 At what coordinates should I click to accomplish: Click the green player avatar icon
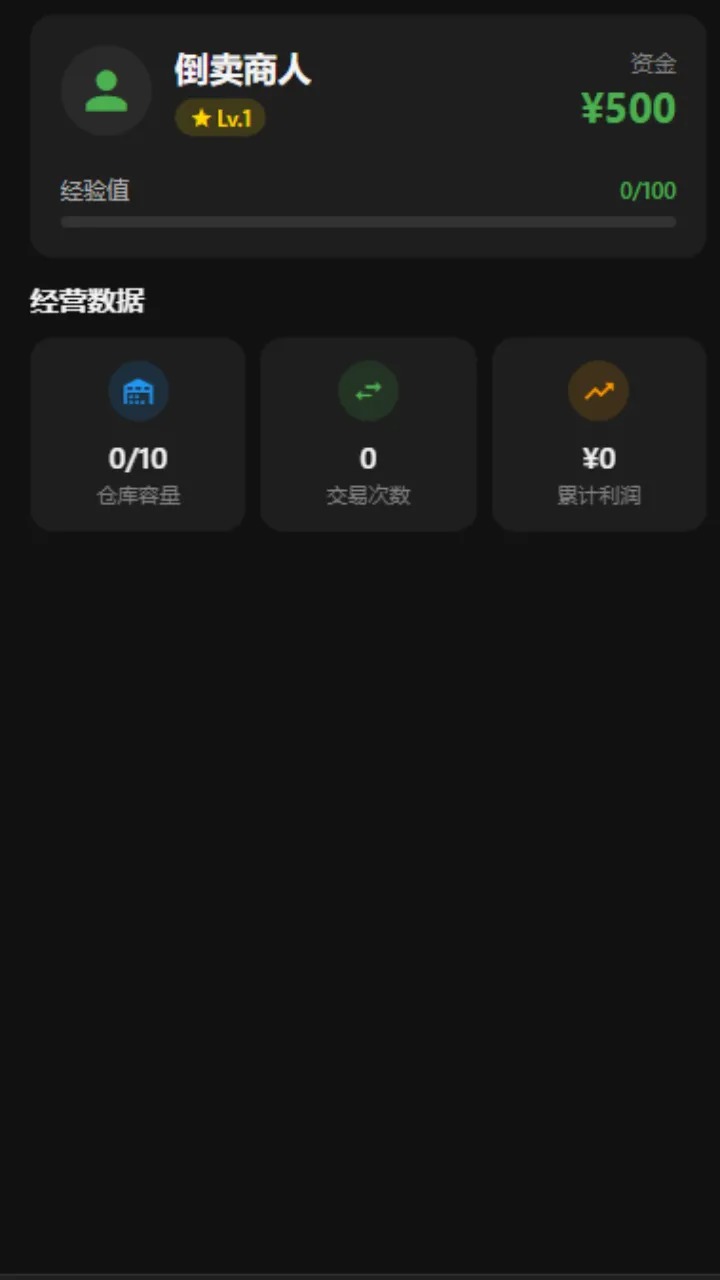[x=106, y=90]
